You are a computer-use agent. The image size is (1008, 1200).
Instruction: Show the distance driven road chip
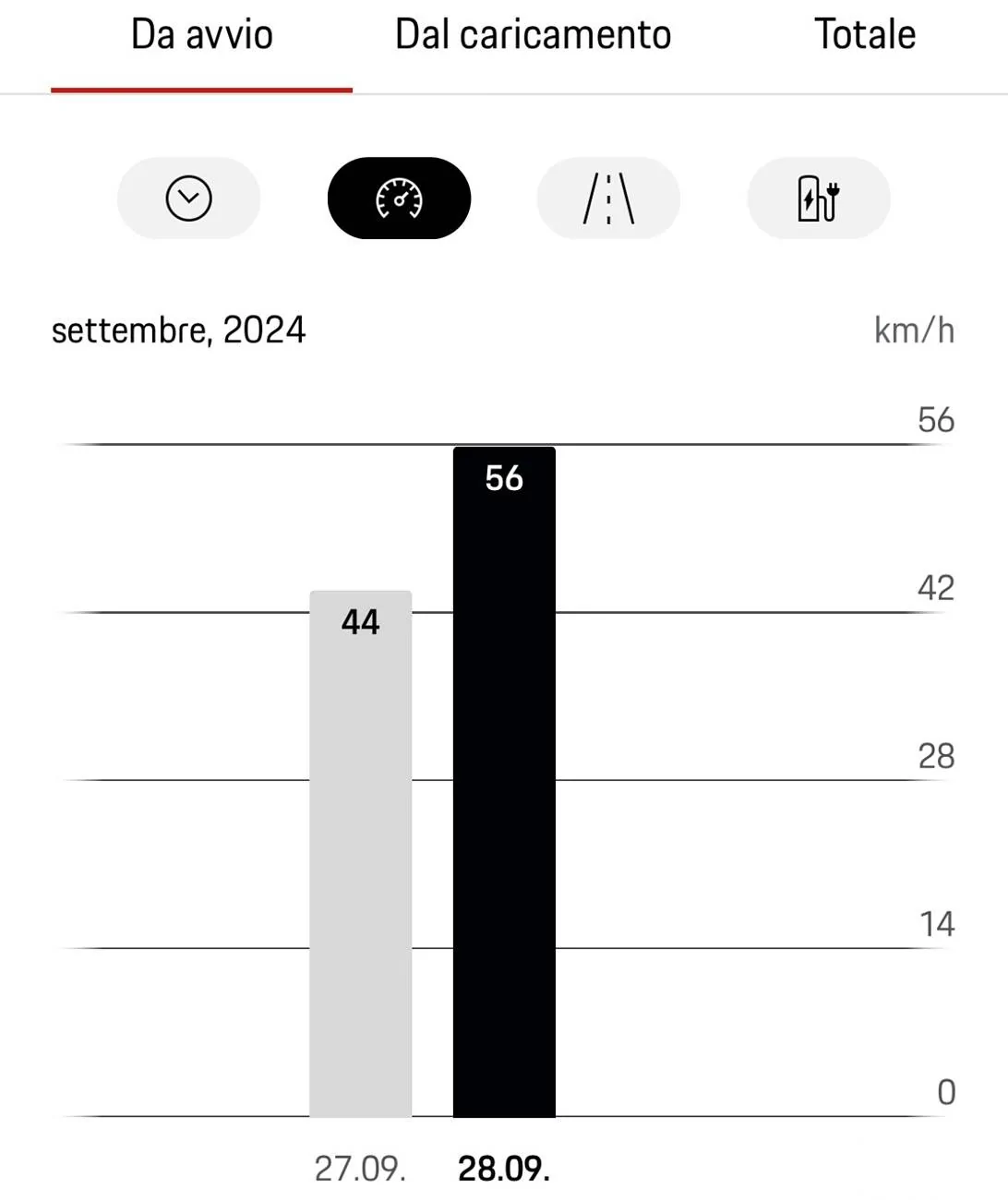click(x=608, y=198)
